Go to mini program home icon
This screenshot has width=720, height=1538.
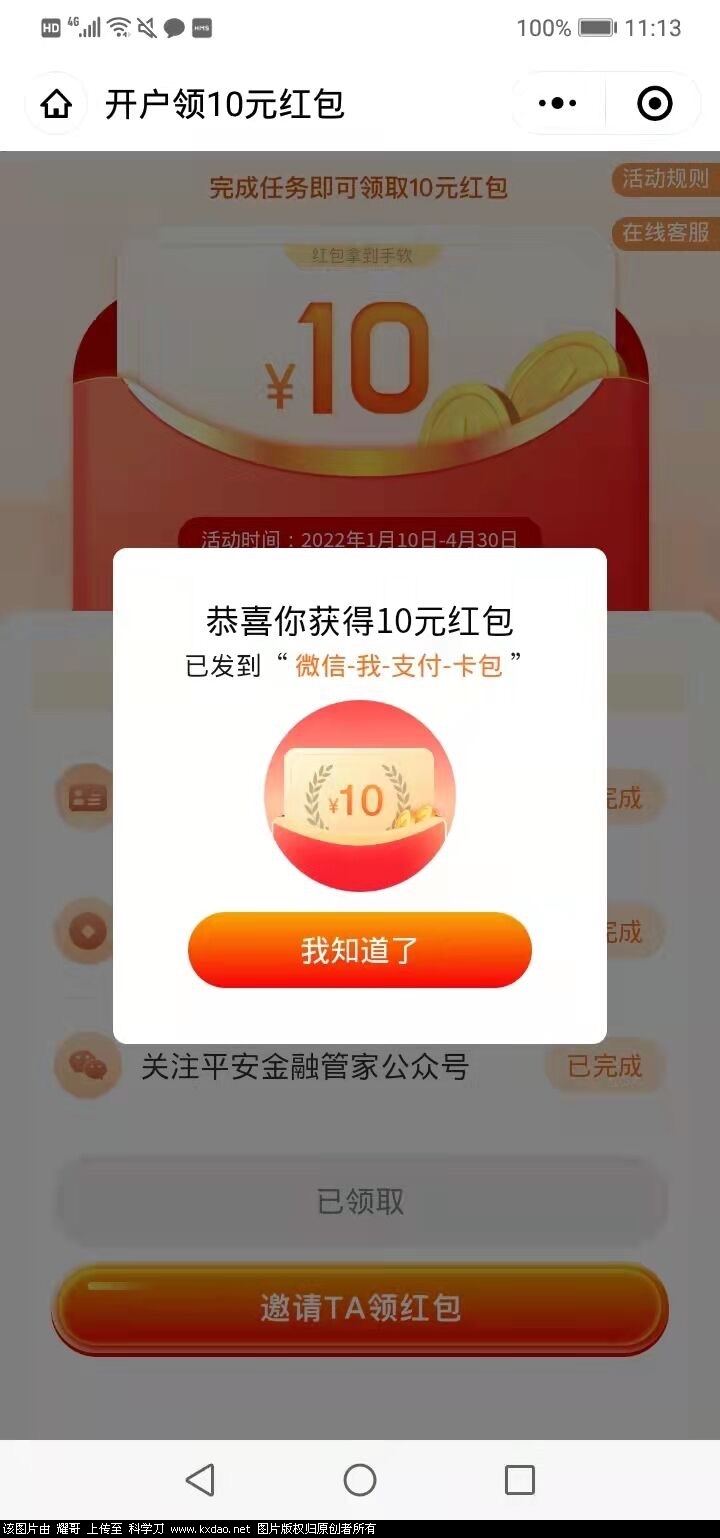click(56, 104)
